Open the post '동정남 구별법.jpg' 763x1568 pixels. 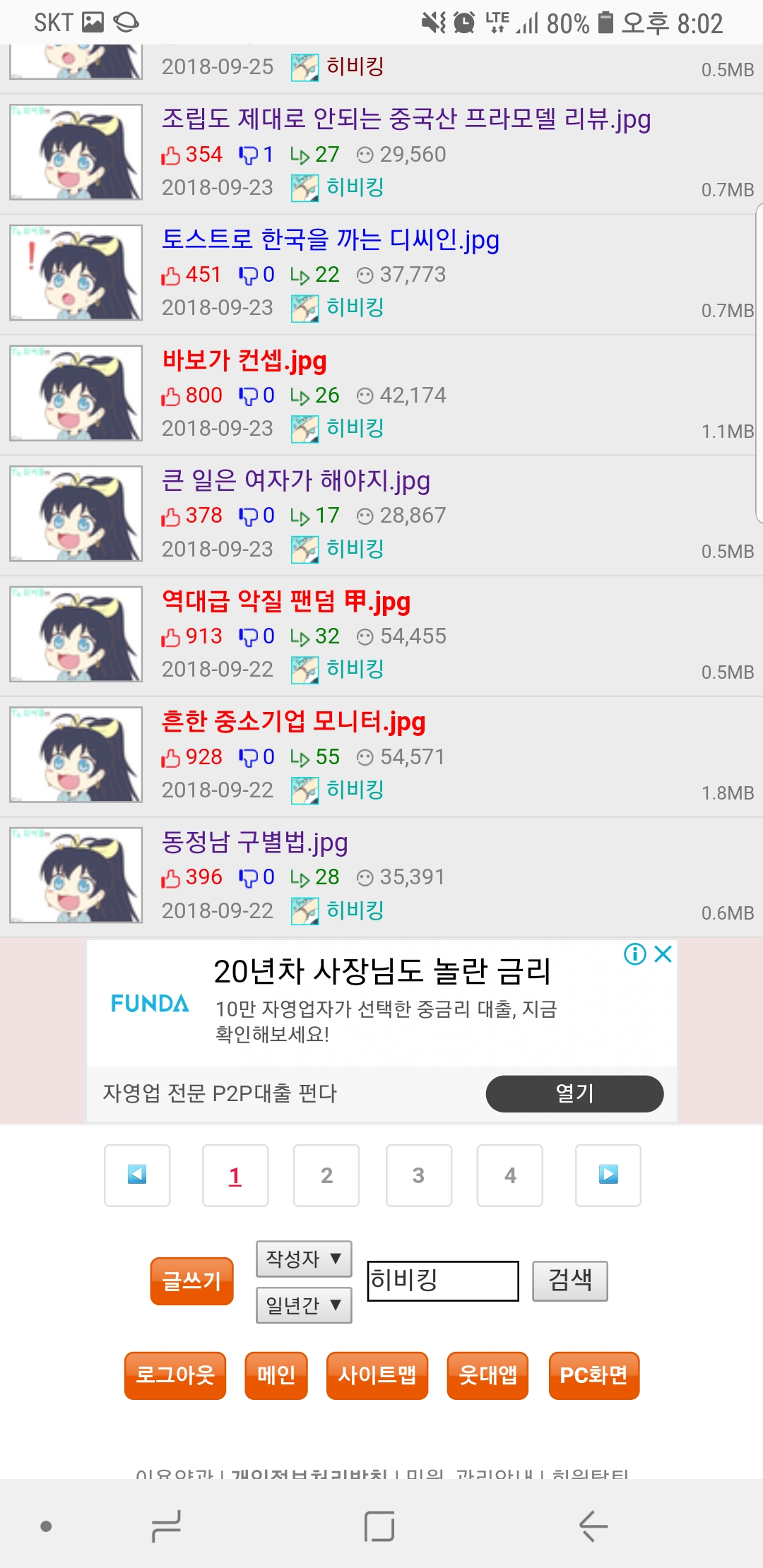pyautogui.click(x=254, y=842)
